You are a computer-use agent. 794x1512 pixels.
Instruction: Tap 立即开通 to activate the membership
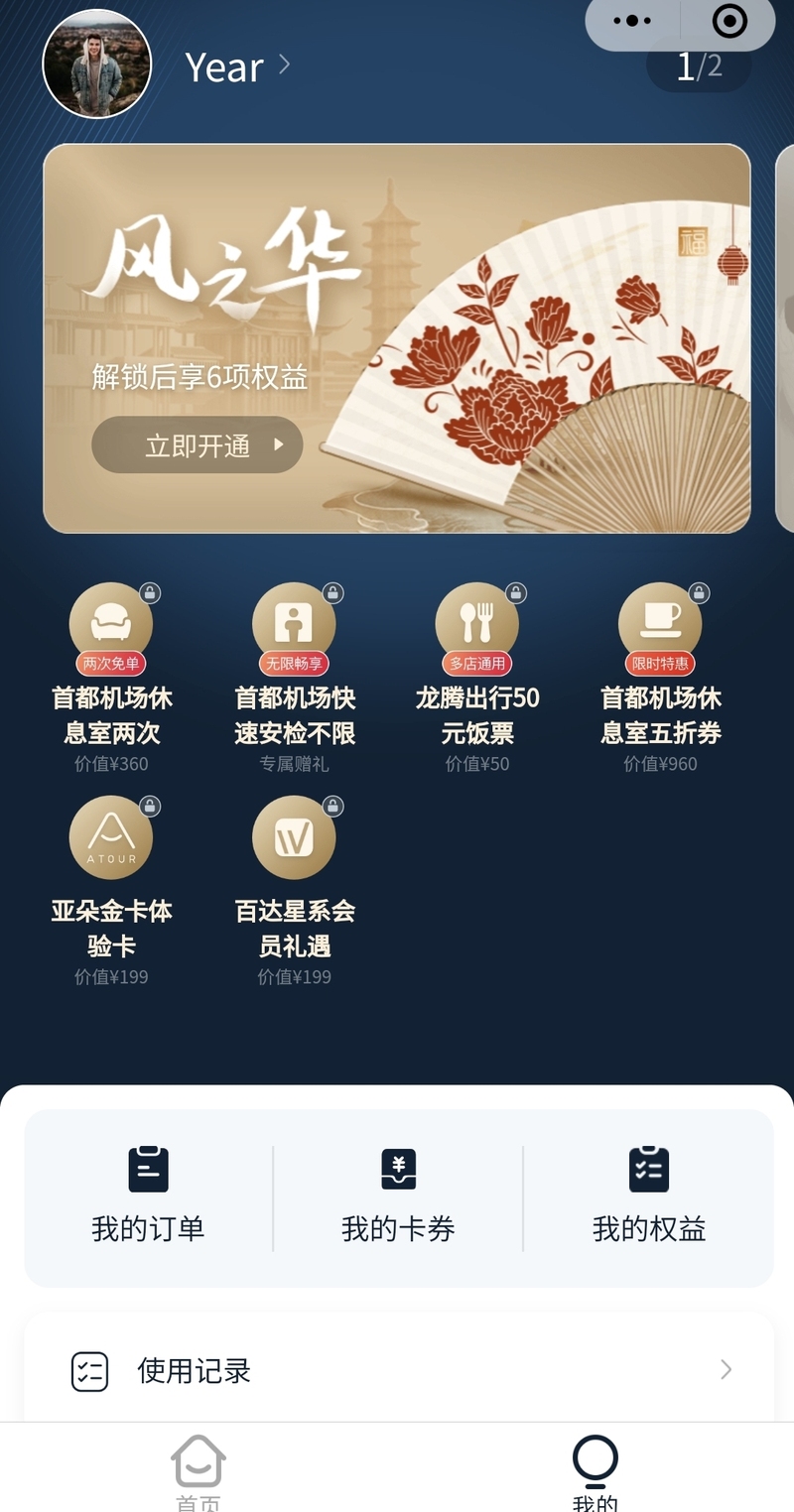(198, 445)
